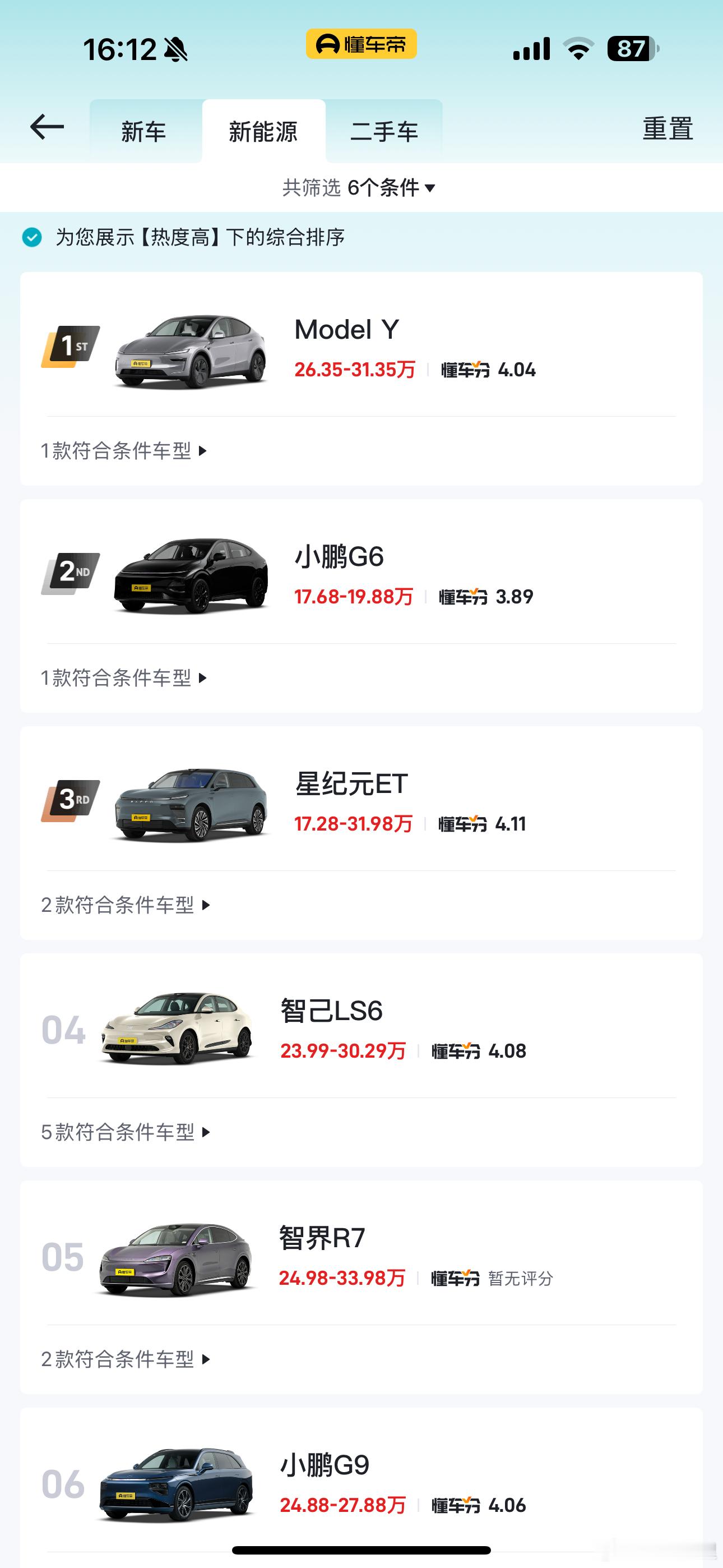
Task: Switch to the 二手车 tab
Action: 384,131
